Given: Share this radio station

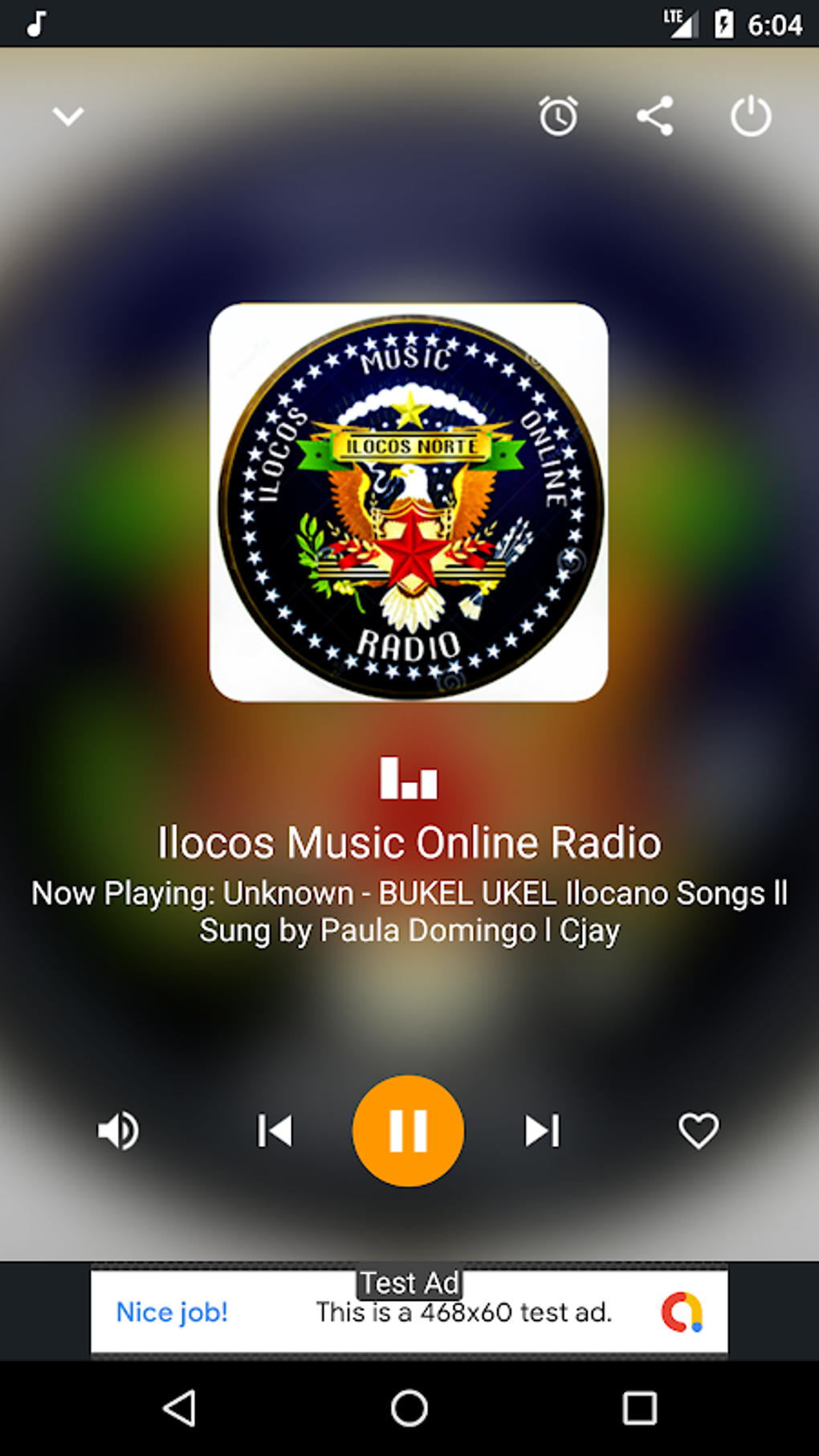Looking at the screenshot, I should (x=654, y=117).
